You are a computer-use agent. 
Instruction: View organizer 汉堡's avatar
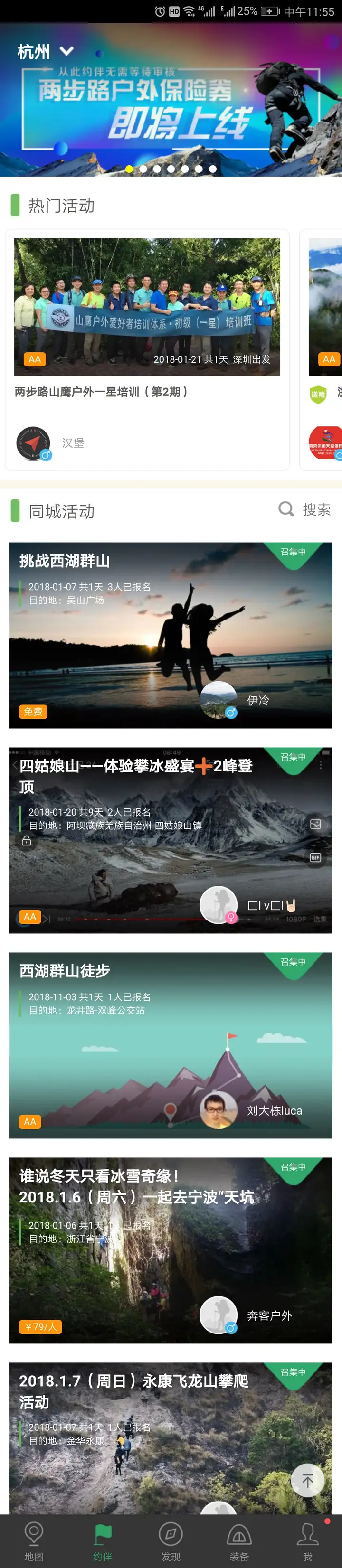coord(33,443)
